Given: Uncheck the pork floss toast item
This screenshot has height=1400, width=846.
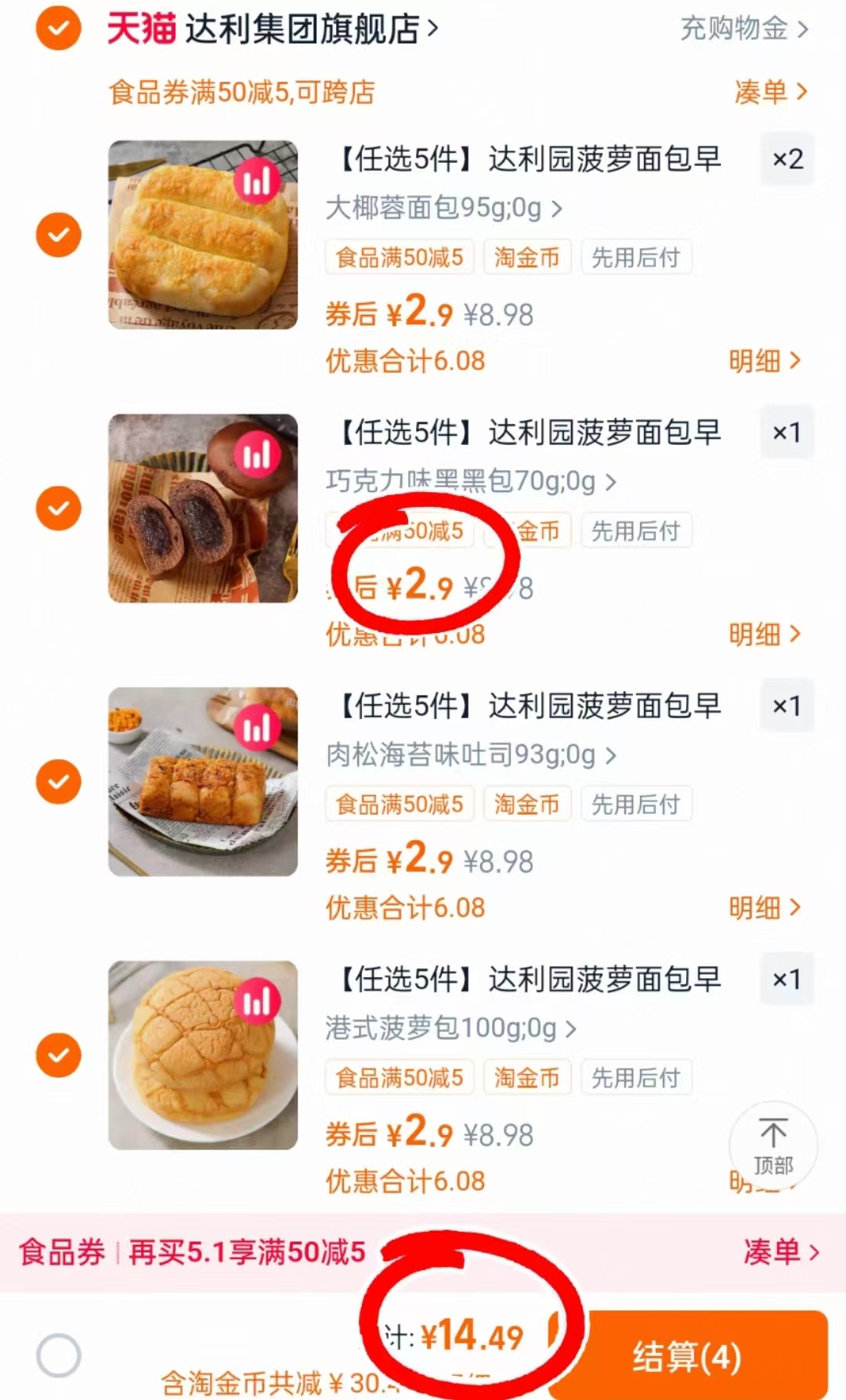Looking at the screenshot, I should (58, 781).
